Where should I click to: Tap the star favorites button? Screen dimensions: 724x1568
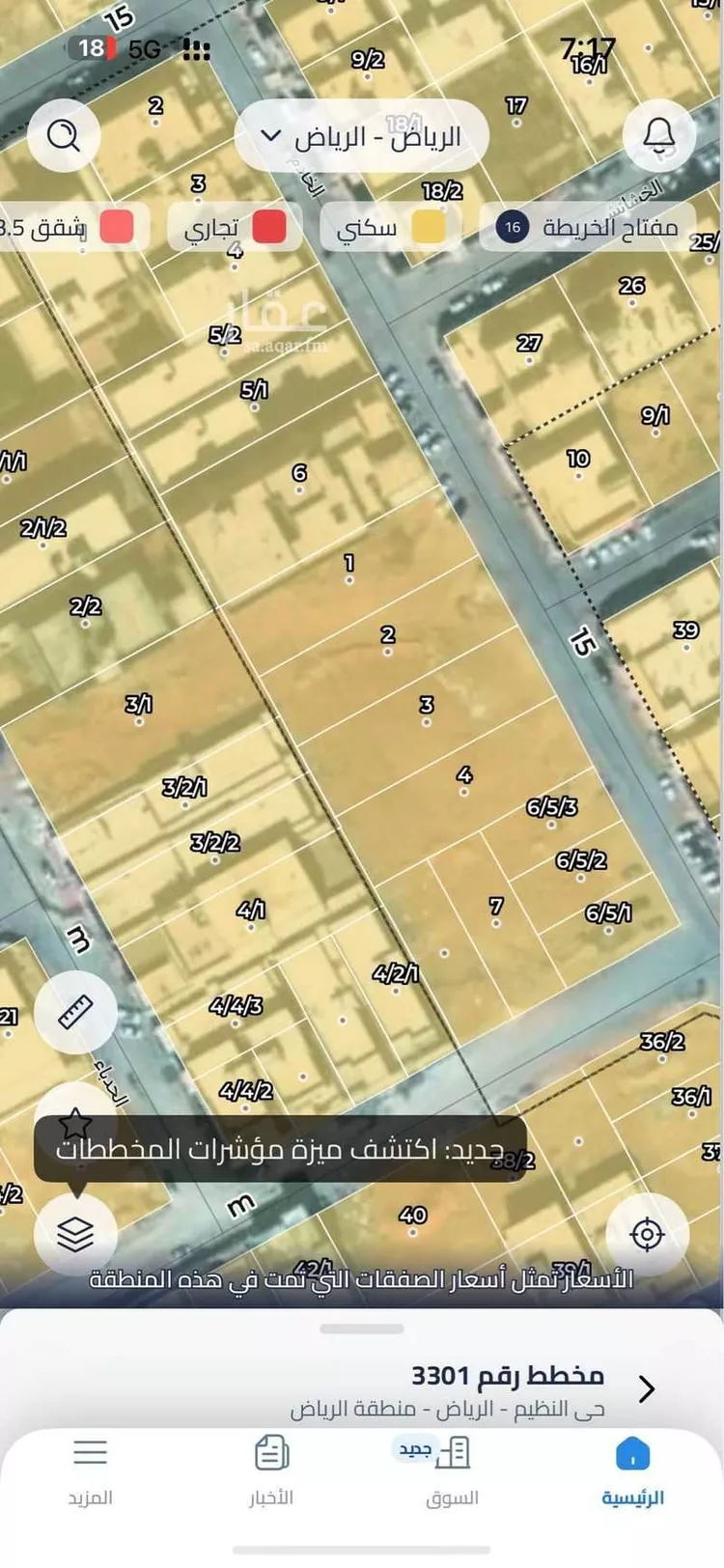pyautogui.click(x=75, y=1123)
